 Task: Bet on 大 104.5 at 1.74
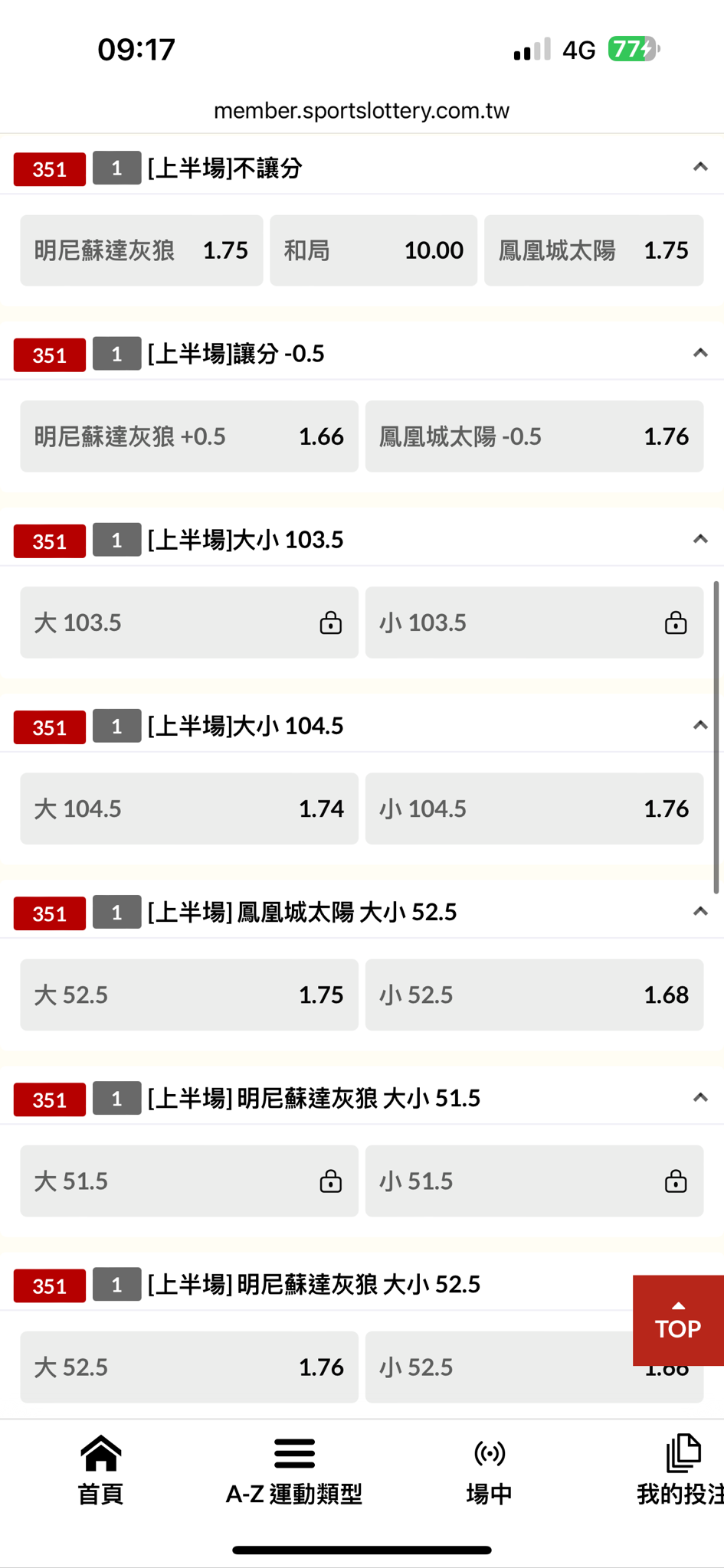[x=188, y=808]
